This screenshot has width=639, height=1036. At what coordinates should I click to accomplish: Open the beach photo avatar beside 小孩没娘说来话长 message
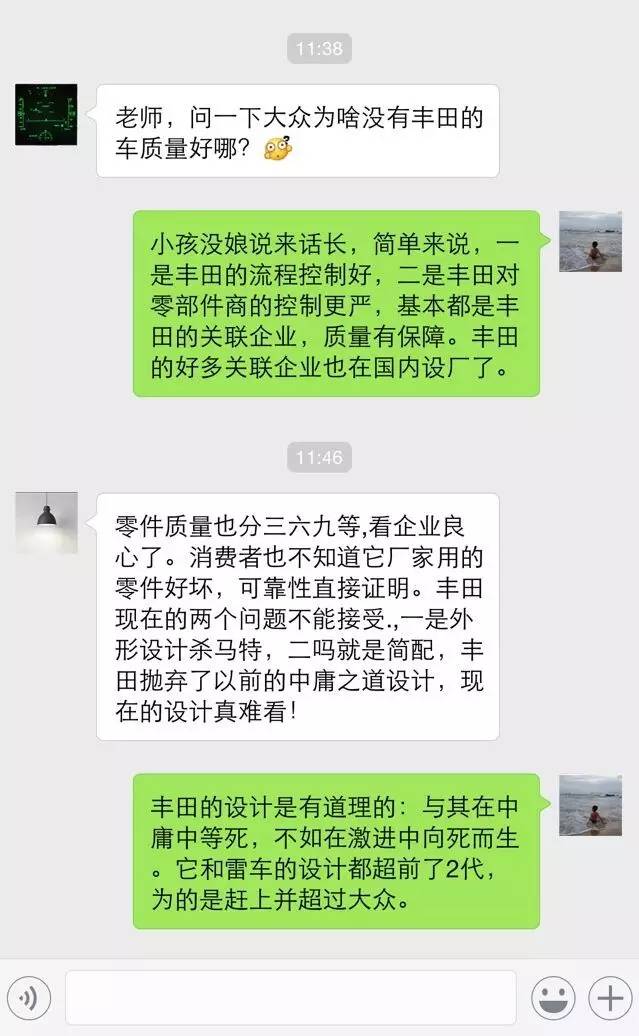click(590, 241)
